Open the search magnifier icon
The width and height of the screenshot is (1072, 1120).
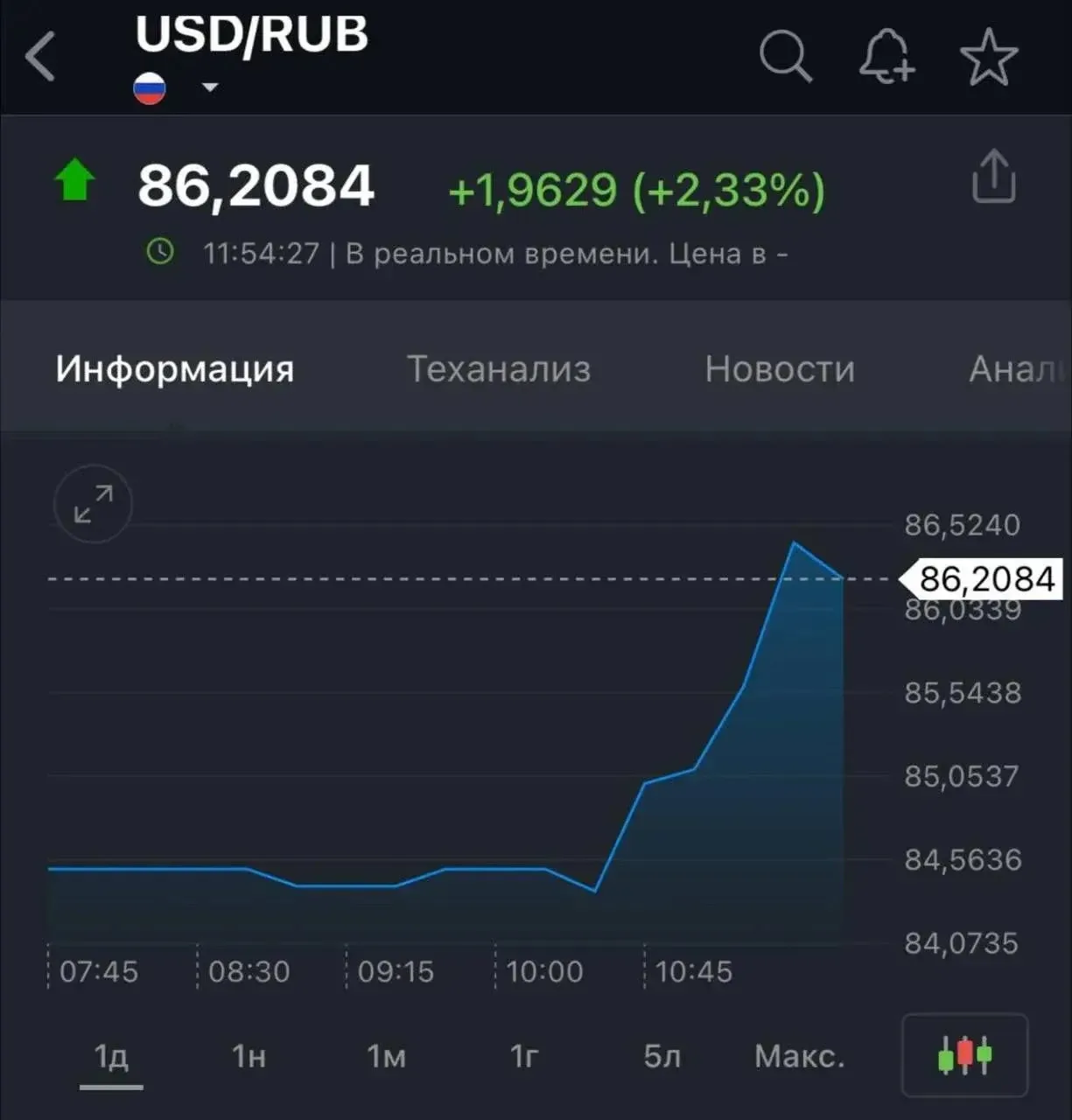click(x=785, y=57)
